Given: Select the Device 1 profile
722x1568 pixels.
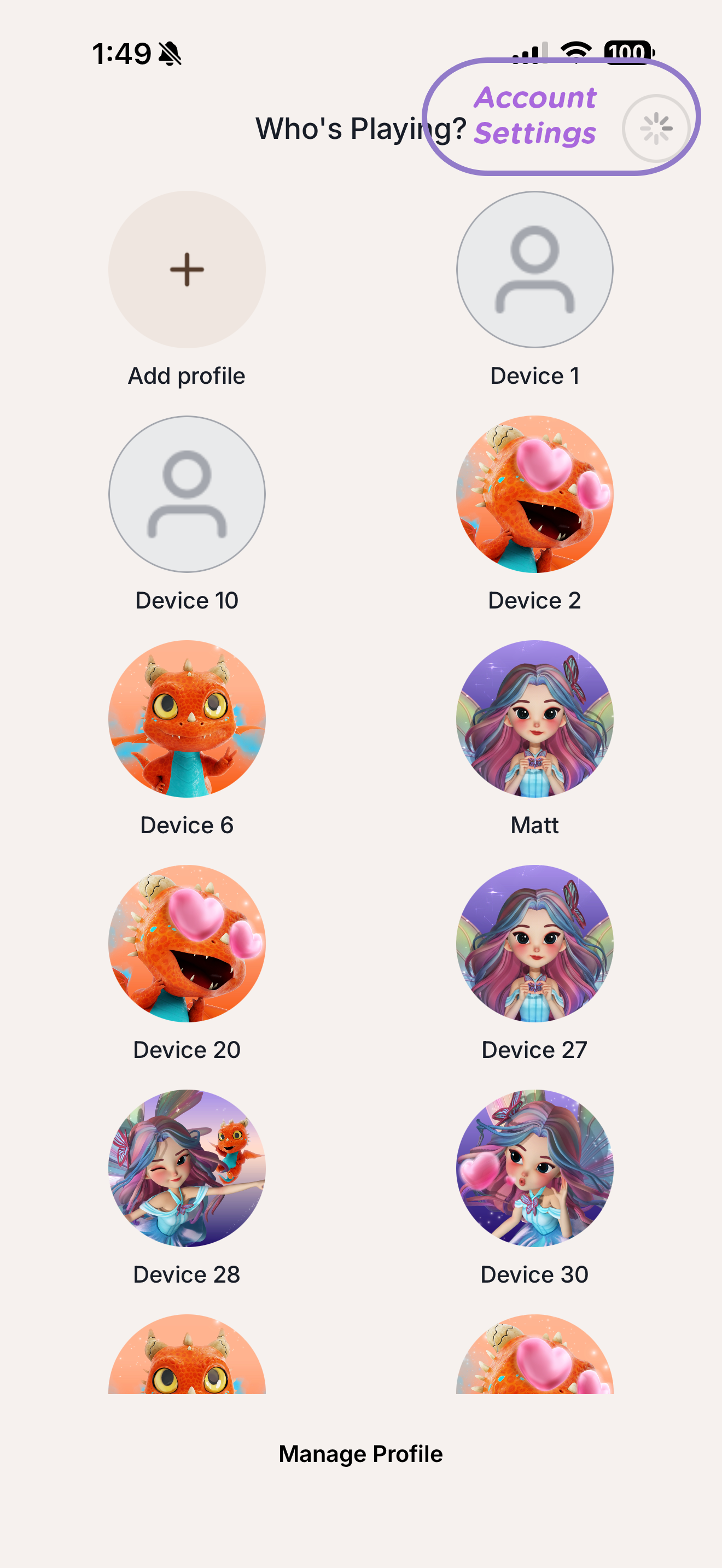Looking at the screenshot, I should coord(534,270).
